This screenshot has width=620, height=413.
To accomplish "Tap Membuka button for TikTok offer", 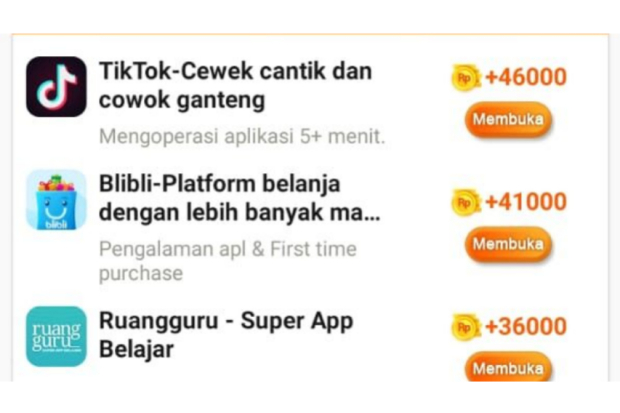I will (508, 120).
